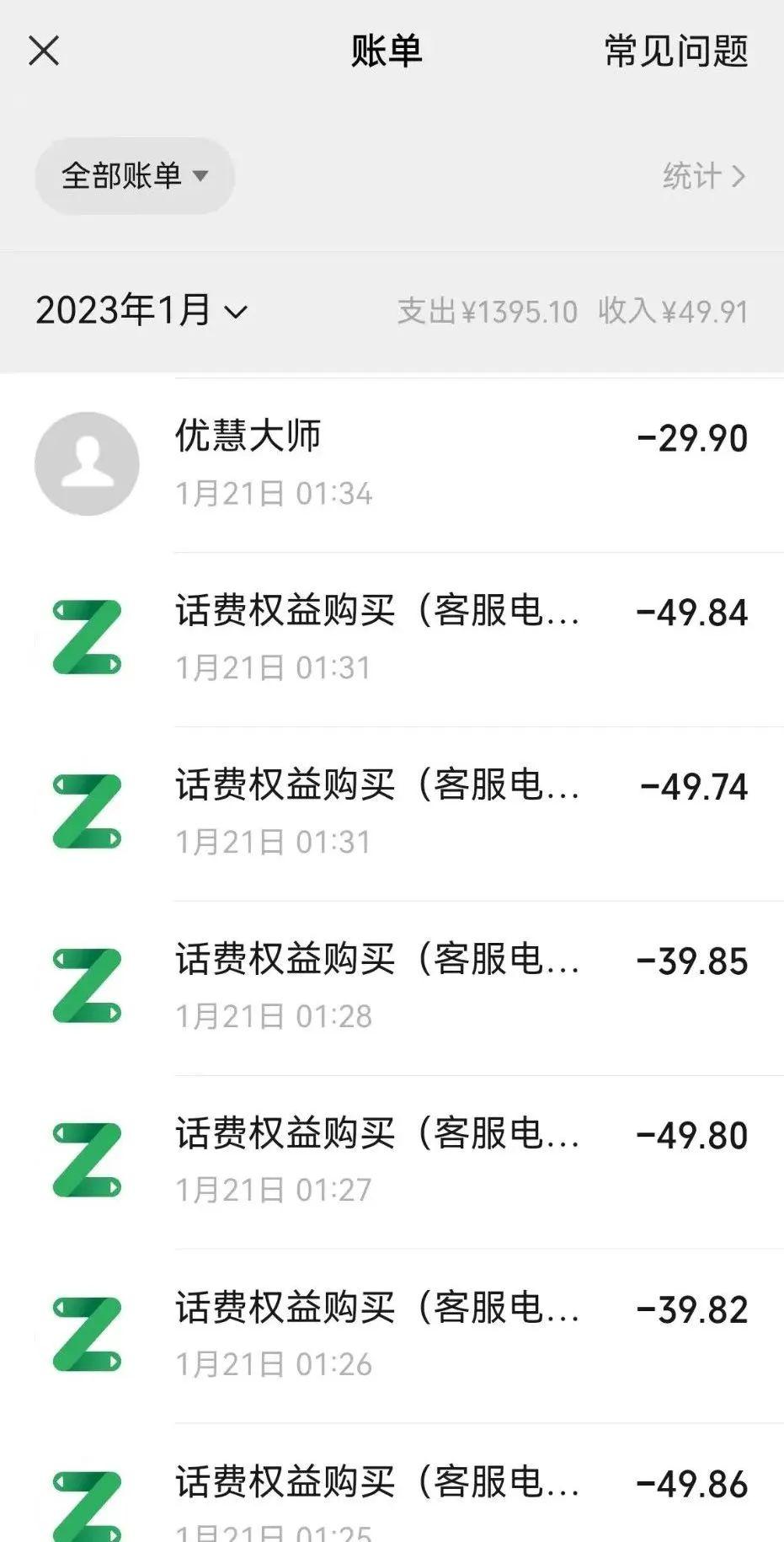Image resolution: width=784 pixels, height=1542 pixels.
Task: Open 常见问题 help page
Action: [676, 51]
